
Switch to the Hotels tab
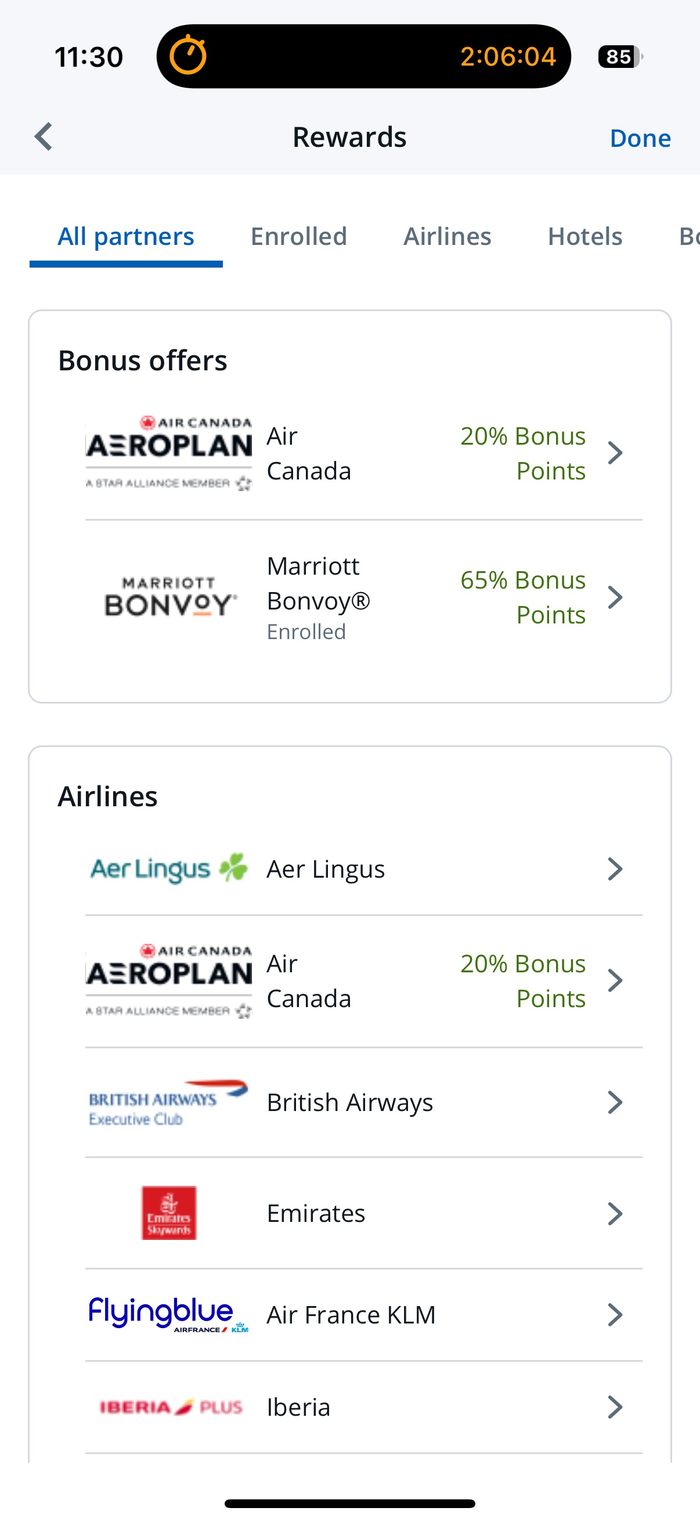click(x=585, y=236)
